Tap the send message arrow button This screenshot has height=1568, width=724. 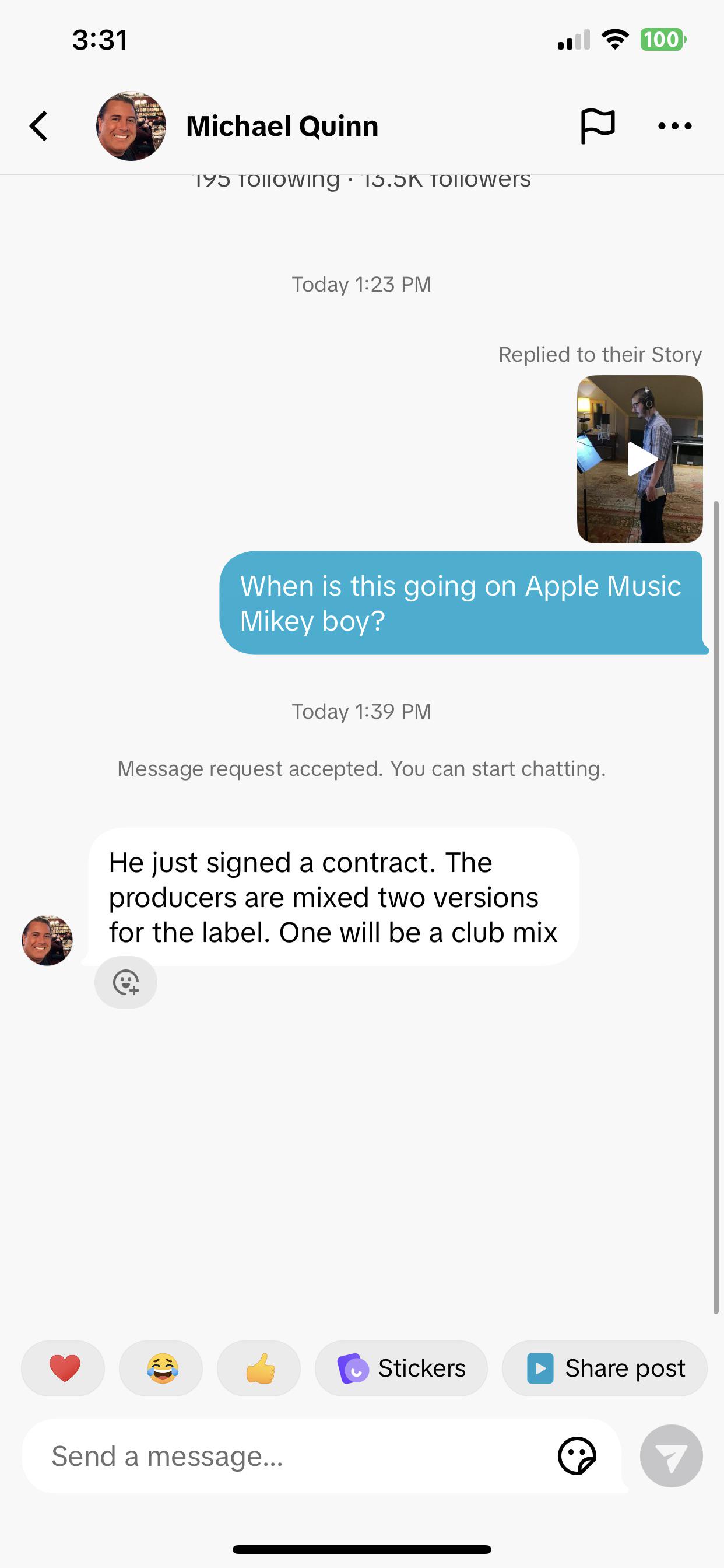671,1457
